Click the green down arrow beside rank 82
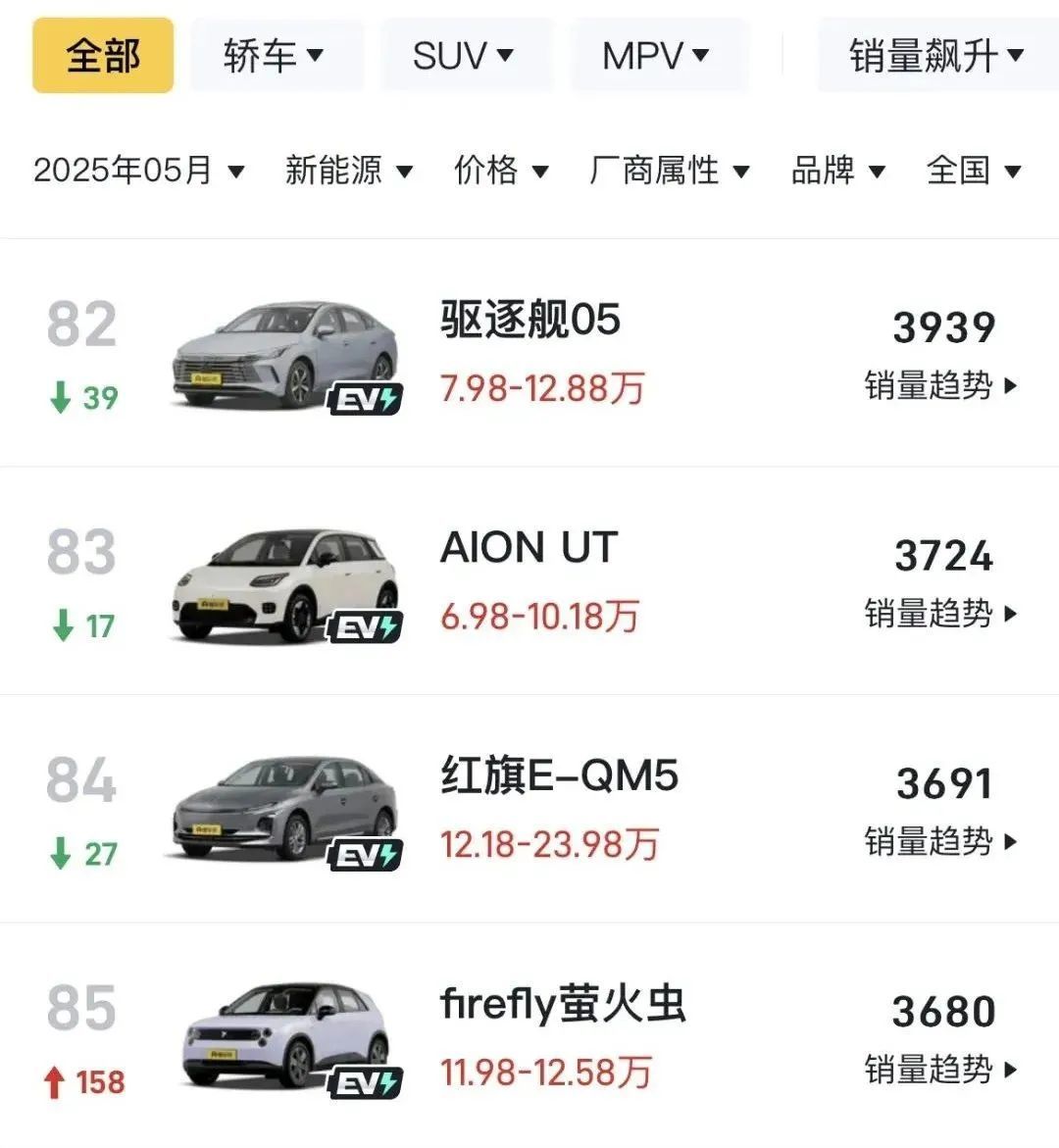Viewport: 1059px width, 1148px height. coord(58,397)
